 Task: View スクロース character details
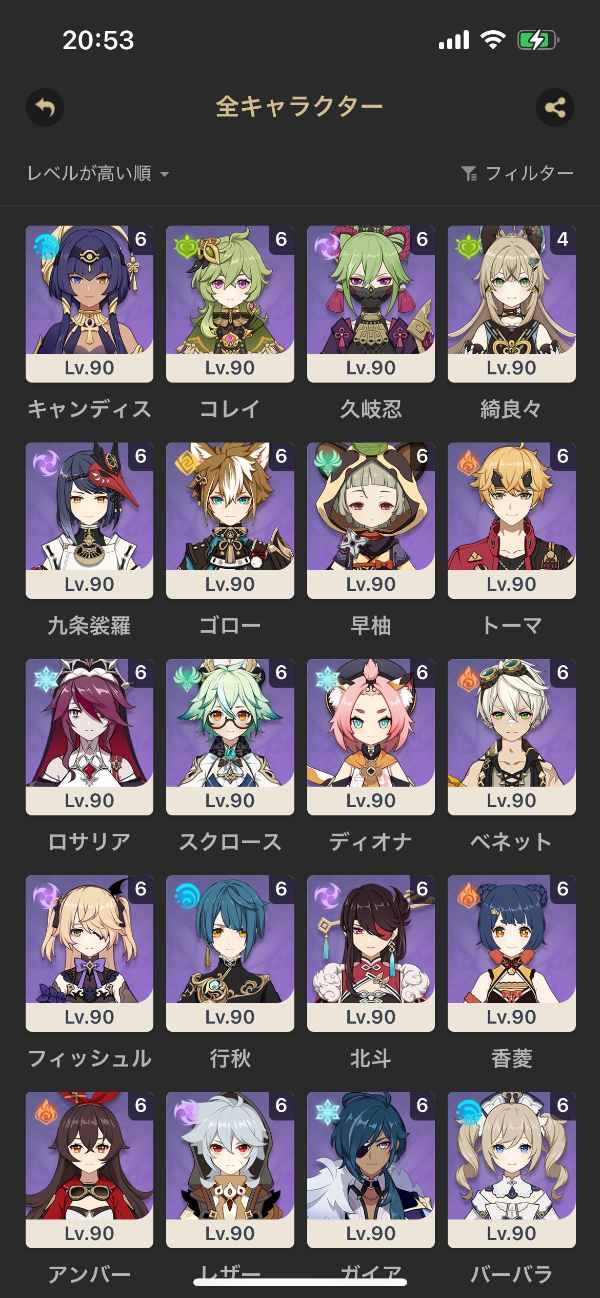click(230, 737)
